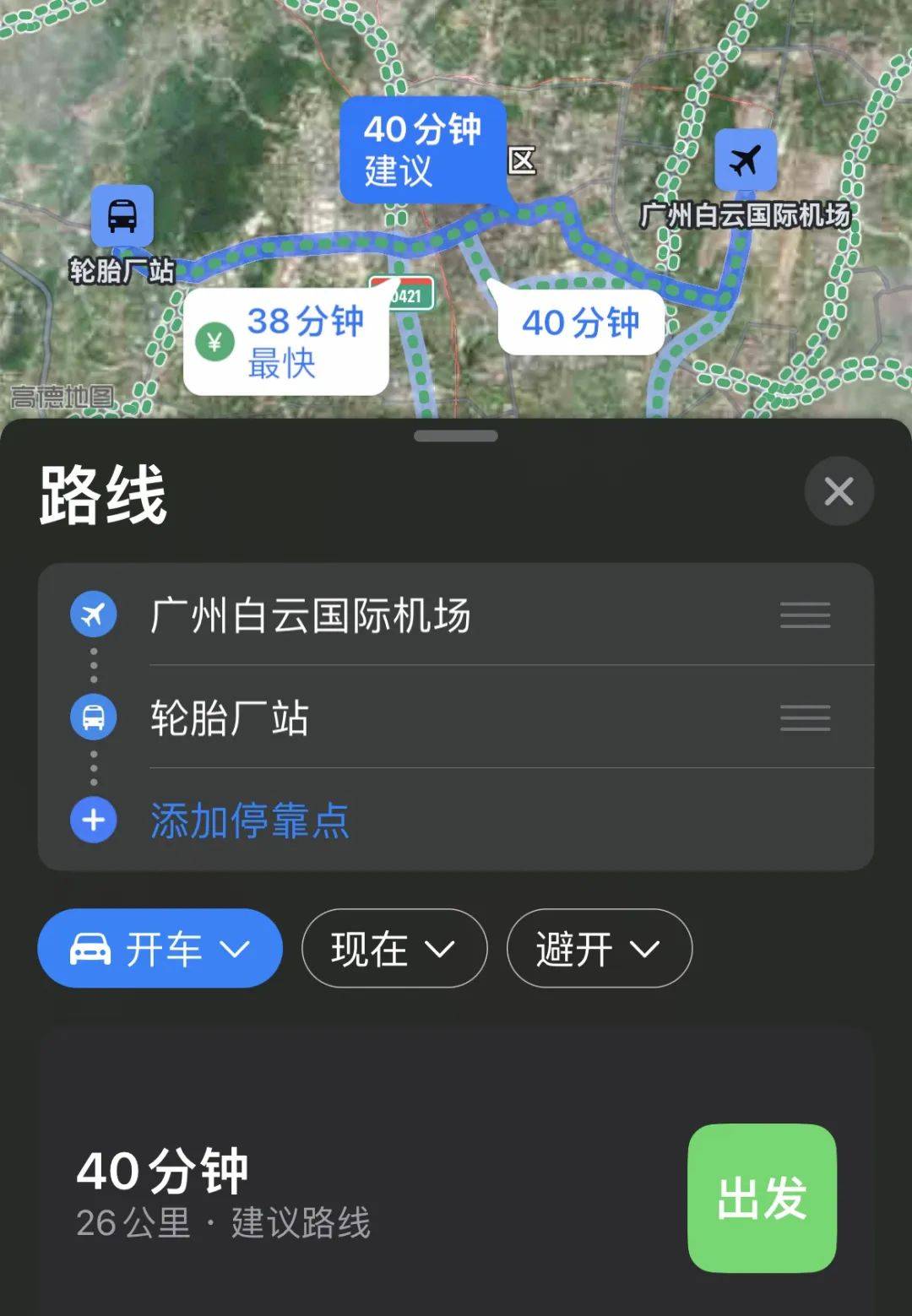The image size is (912, 1316).
Task: Expand the 现在 departure time dropdown
Action: coord(394,948)
